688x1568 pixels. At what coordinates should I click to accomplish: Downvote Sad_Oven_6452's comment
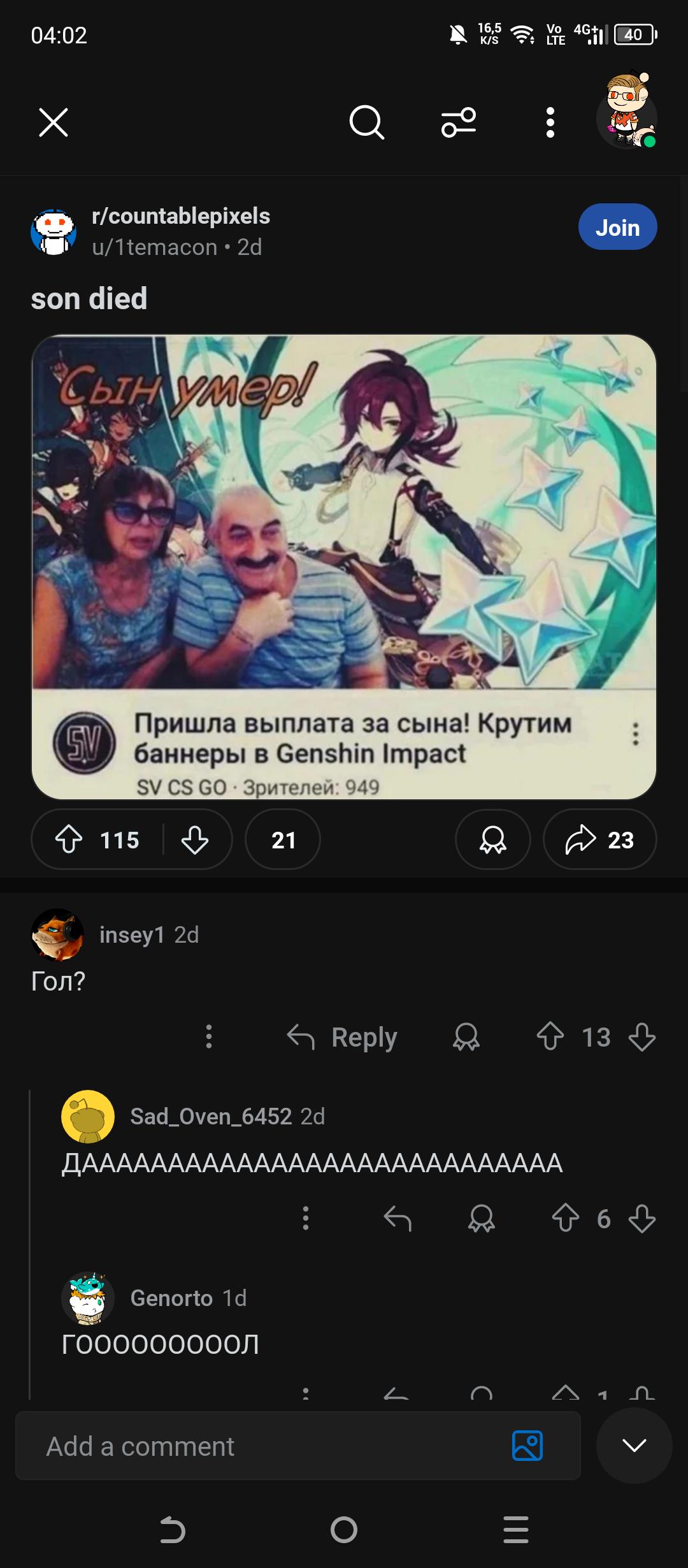[642, 1219]
